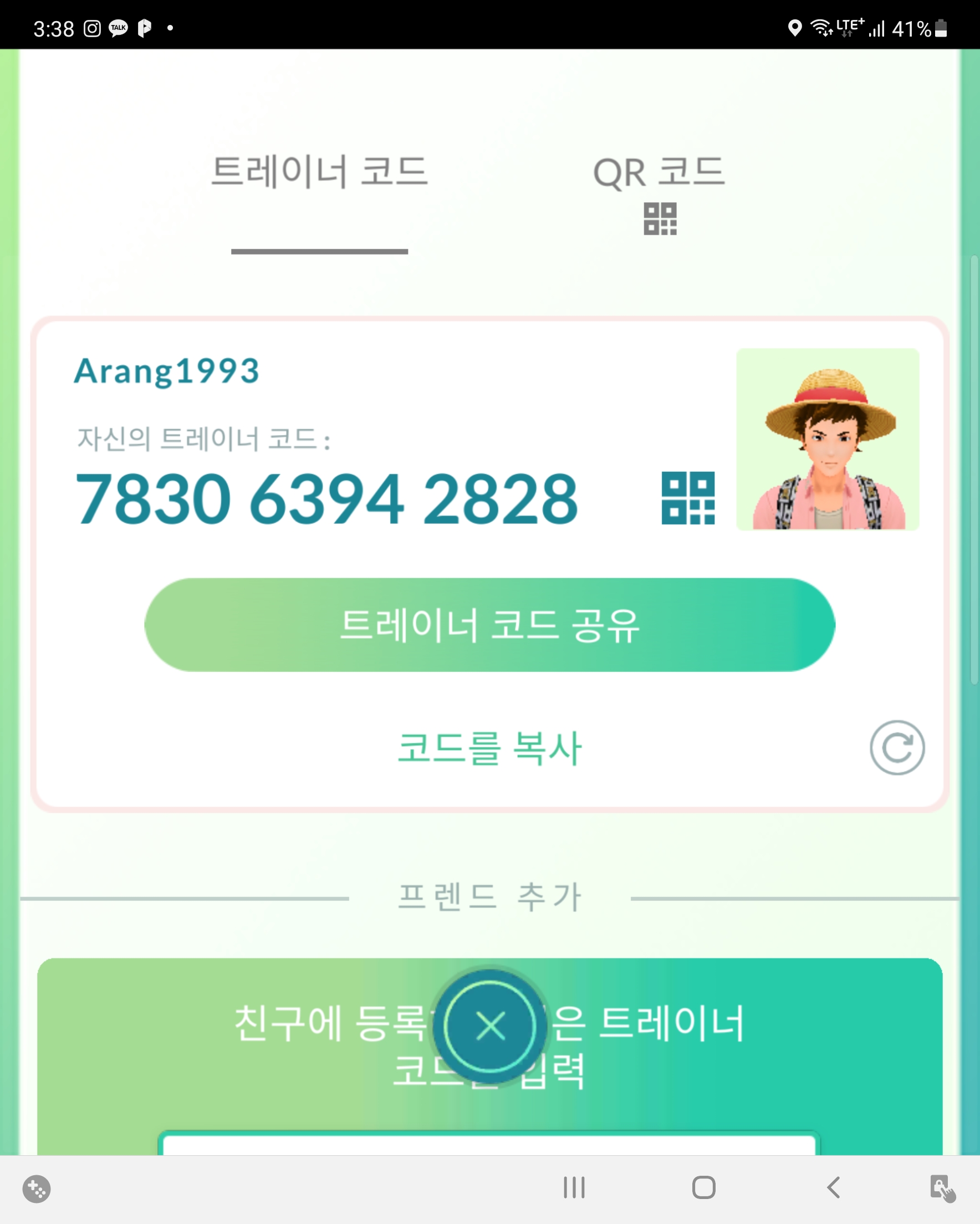Open recent apps from navigation bar
Image resolution: width=980 pixels, height=1224 pixels.
574,1187
